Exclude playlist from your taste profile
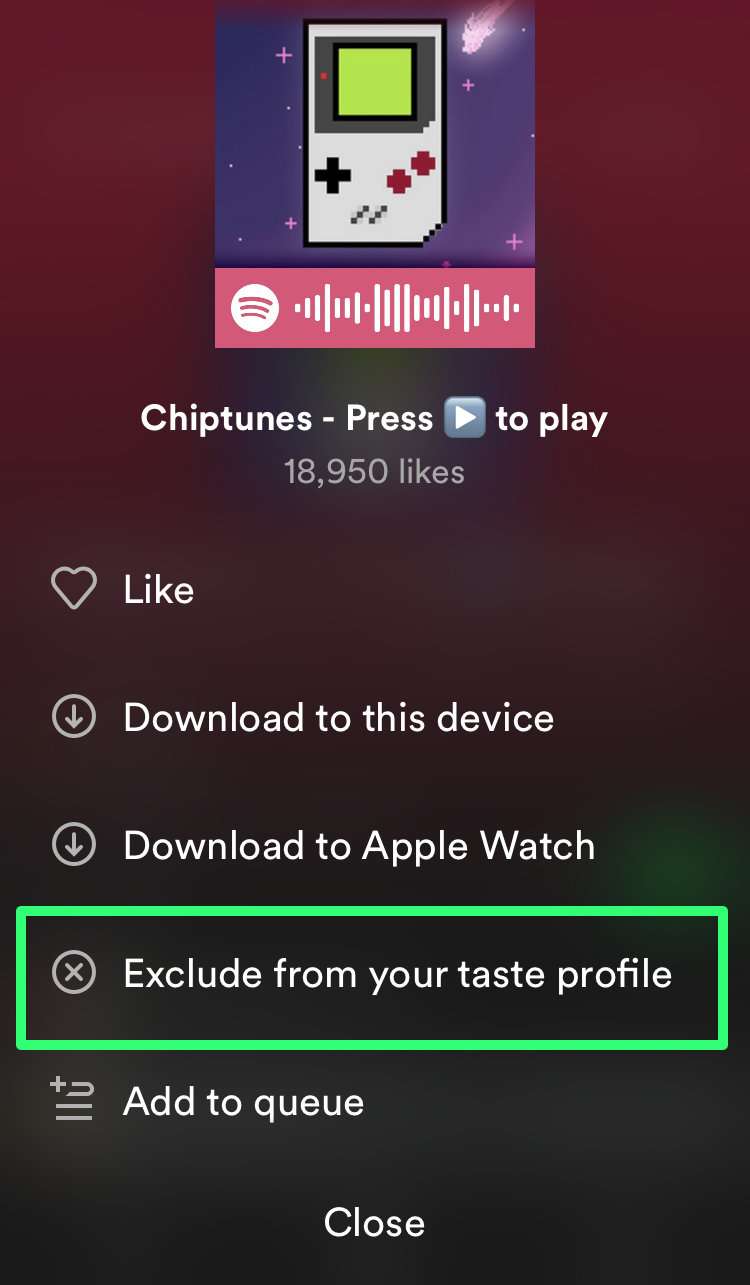The height and width of the screenshot is (1285, 750). click(396, 974)
